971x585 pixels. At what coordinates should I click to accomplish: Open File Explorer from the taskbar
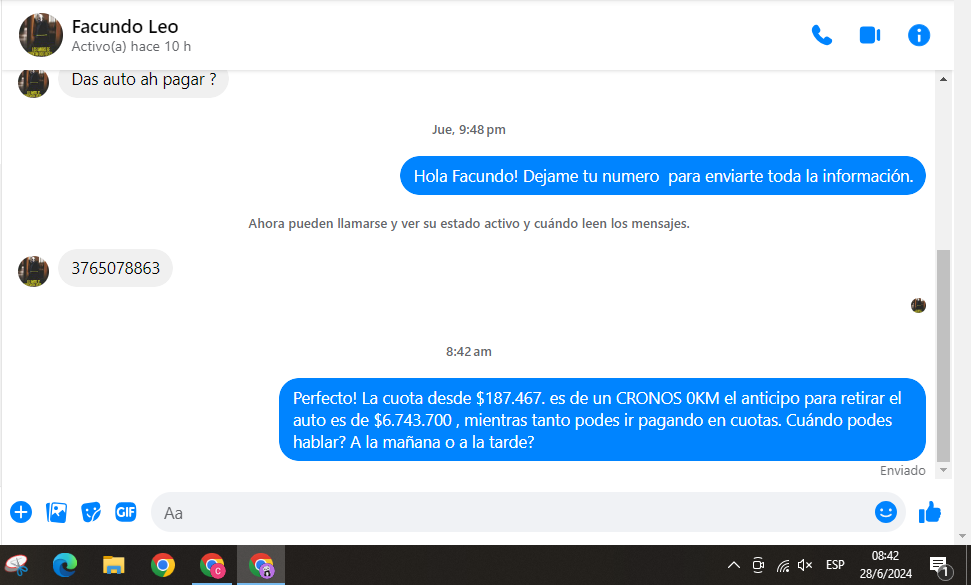tap(114, 565)
